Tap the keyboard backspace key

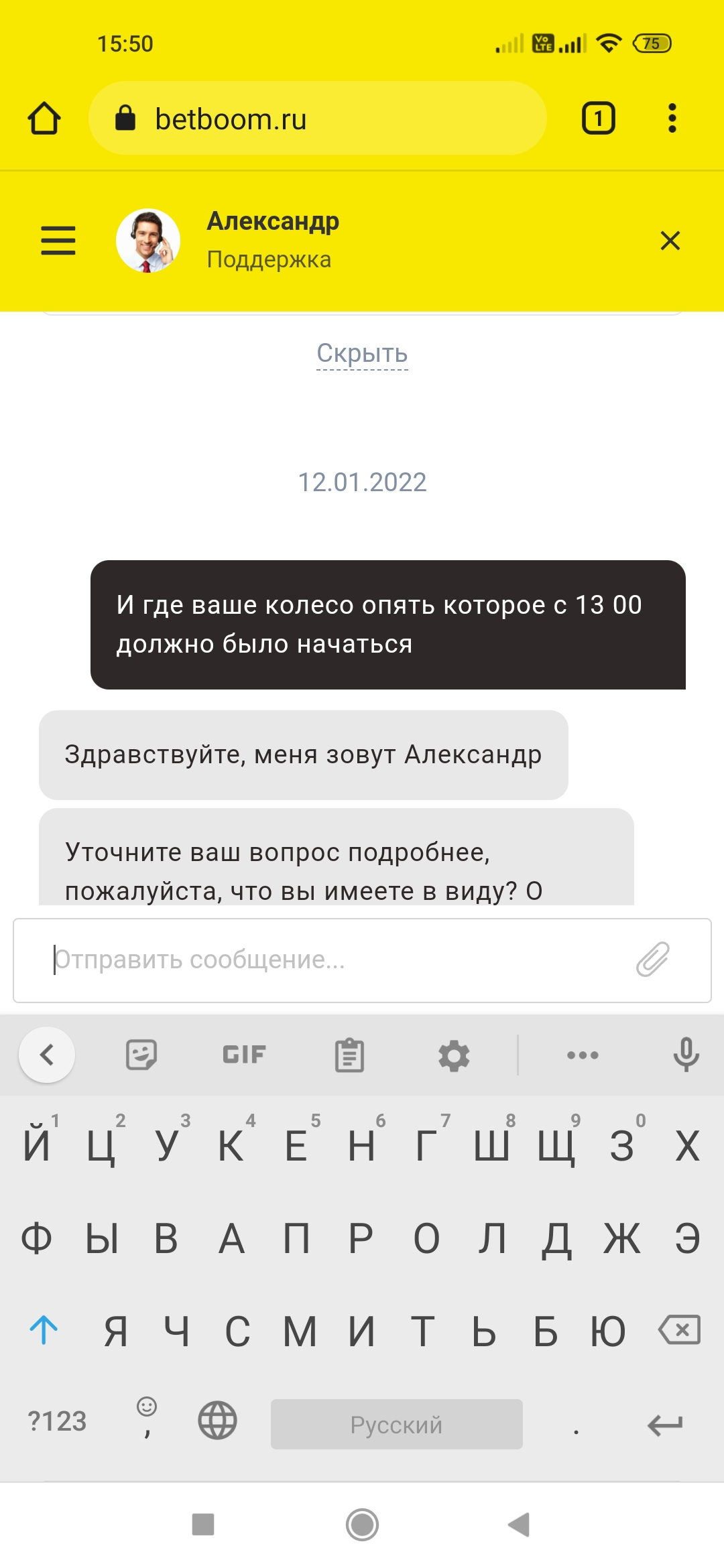click(680, 1330)
